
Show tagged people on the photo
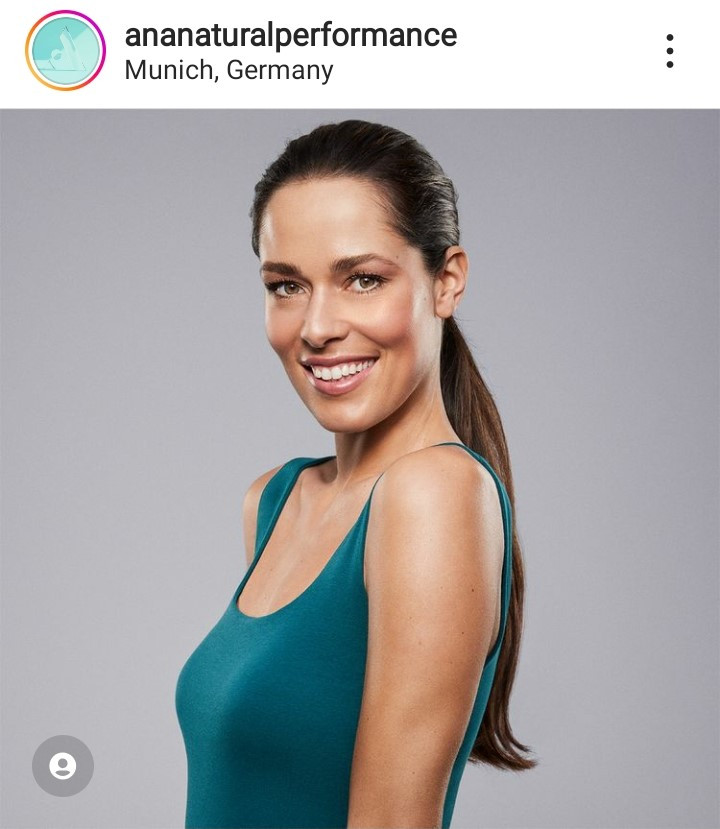click(63, 766)
